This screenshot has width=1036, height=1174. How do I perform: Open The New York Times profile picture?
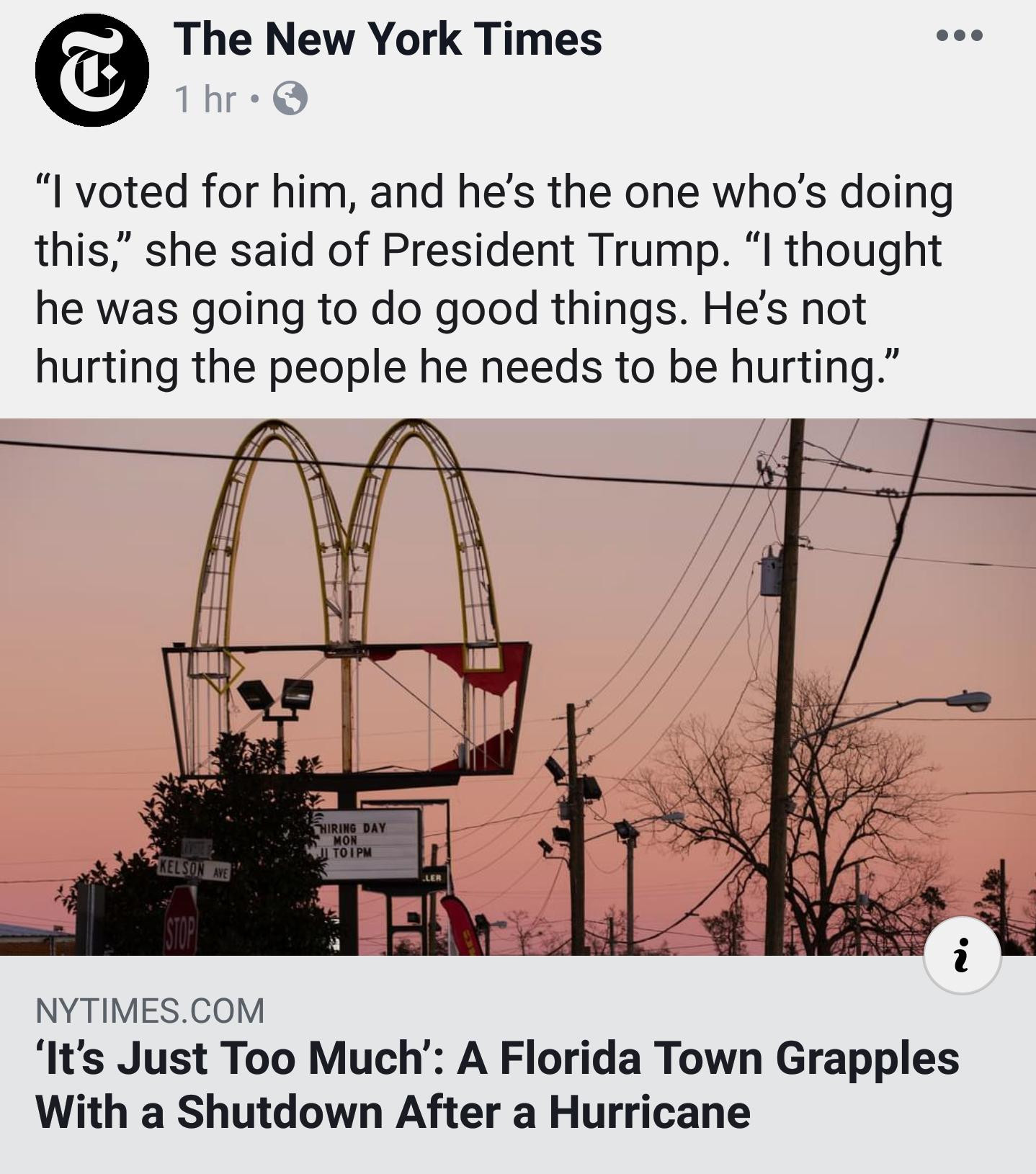pyautogui.click(x=92, y=71)
